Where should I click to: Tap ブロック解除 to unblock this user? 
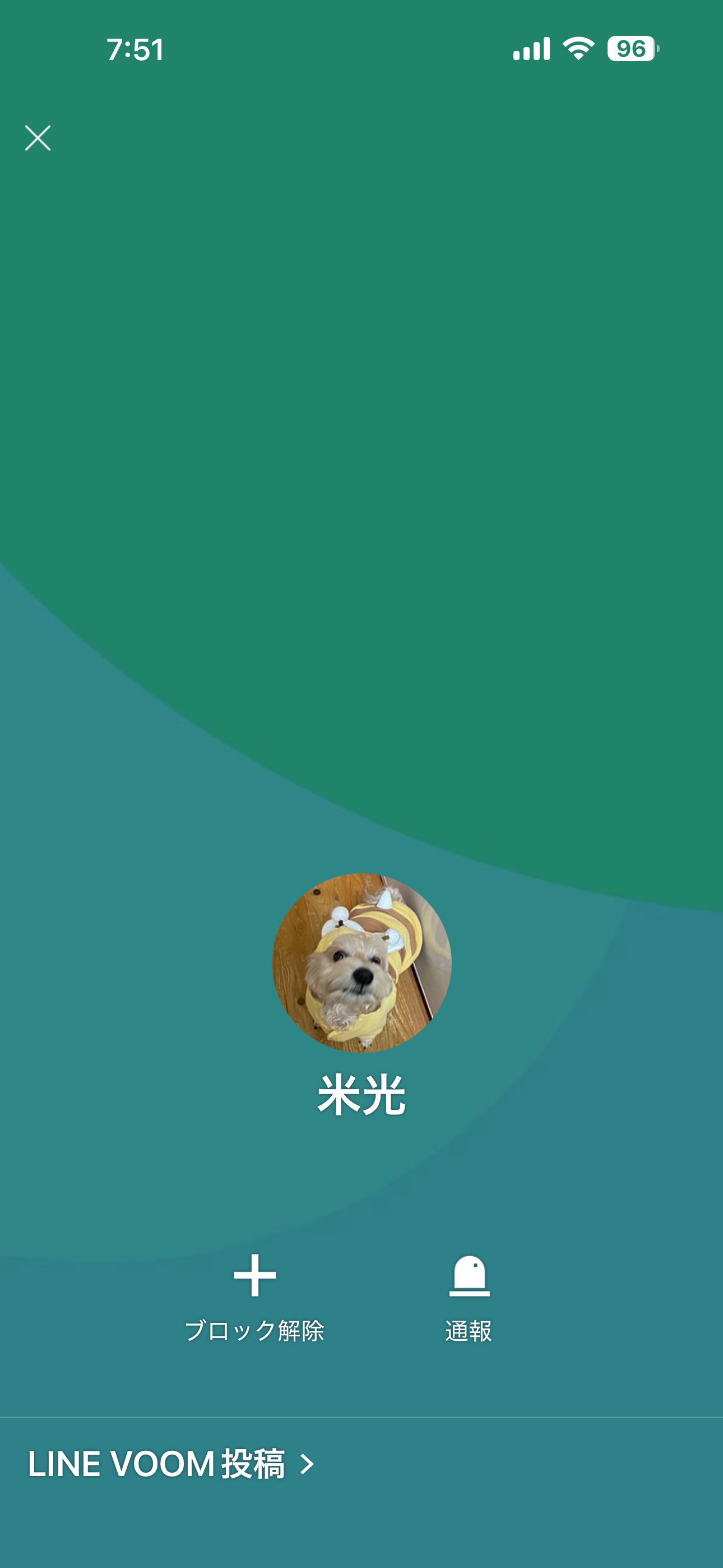pos(254,1297)
